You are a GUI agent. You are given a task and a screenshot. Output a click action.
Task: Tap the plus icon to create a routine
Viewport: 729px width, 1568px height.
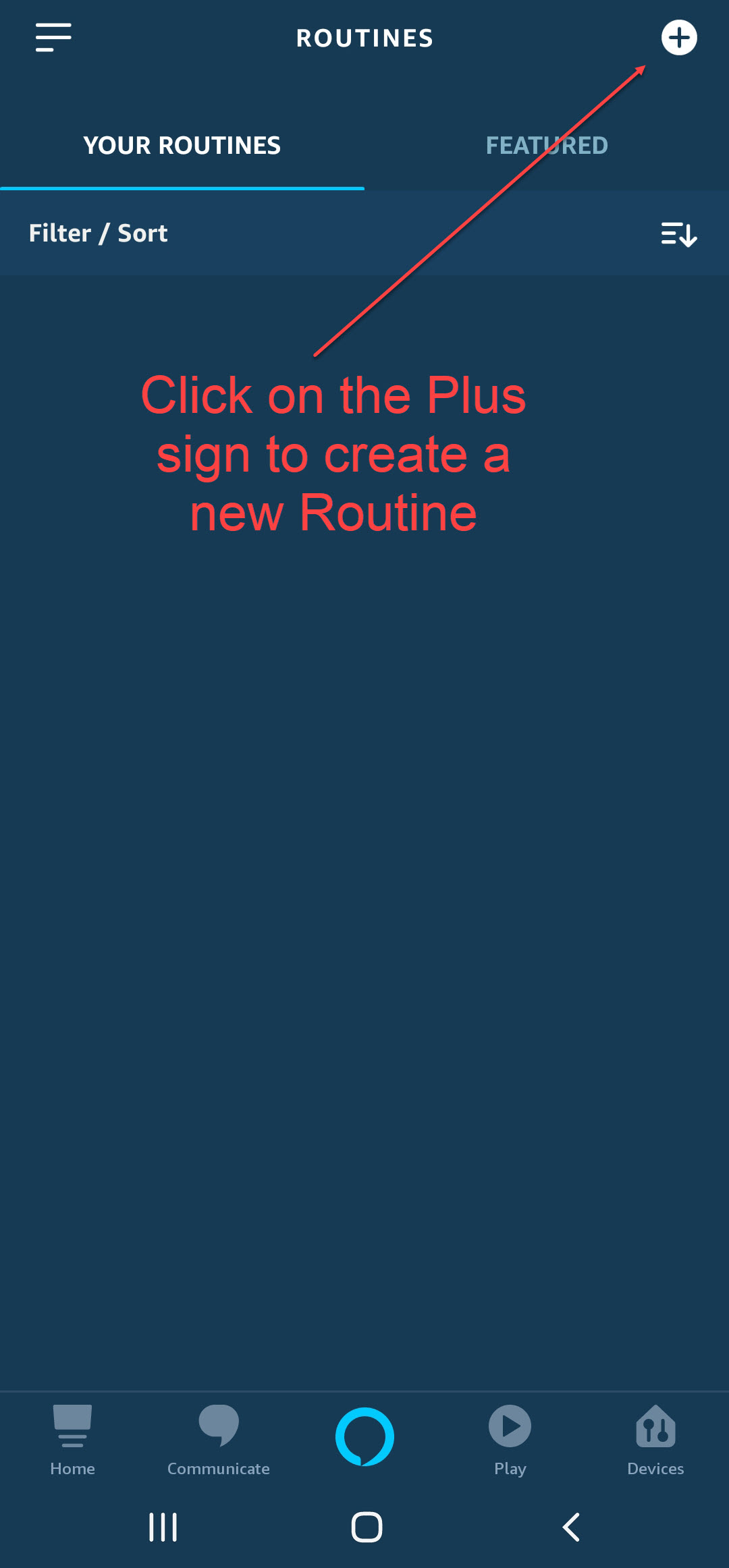(679, 38)
